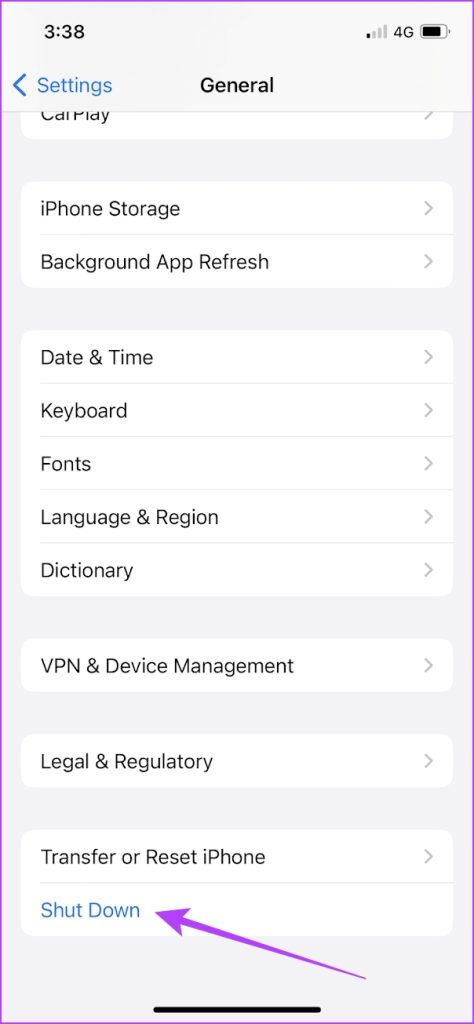Open VPN & Device Management

237,665
